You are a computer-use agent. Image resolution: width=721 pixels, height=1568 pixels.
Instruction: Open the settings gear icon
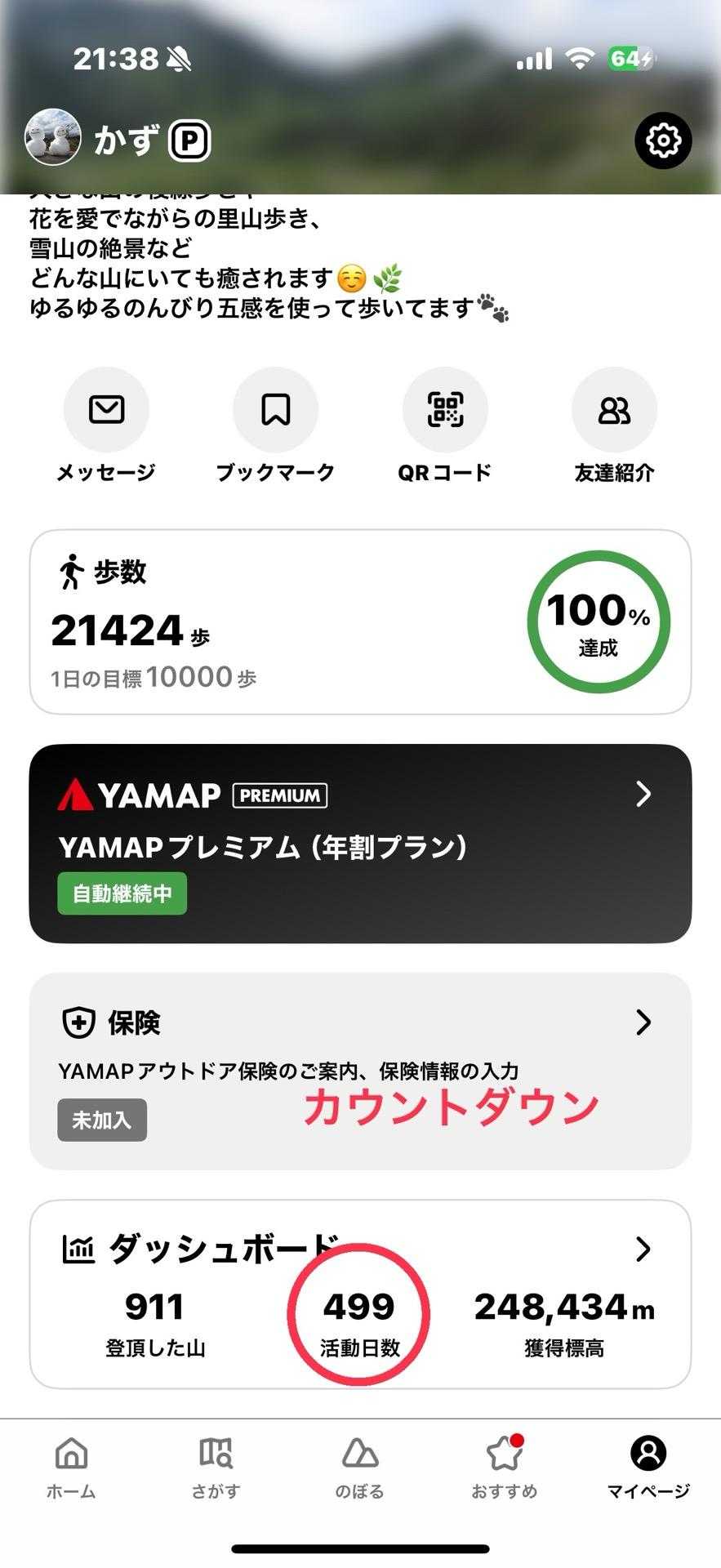[x=663, y=140]
